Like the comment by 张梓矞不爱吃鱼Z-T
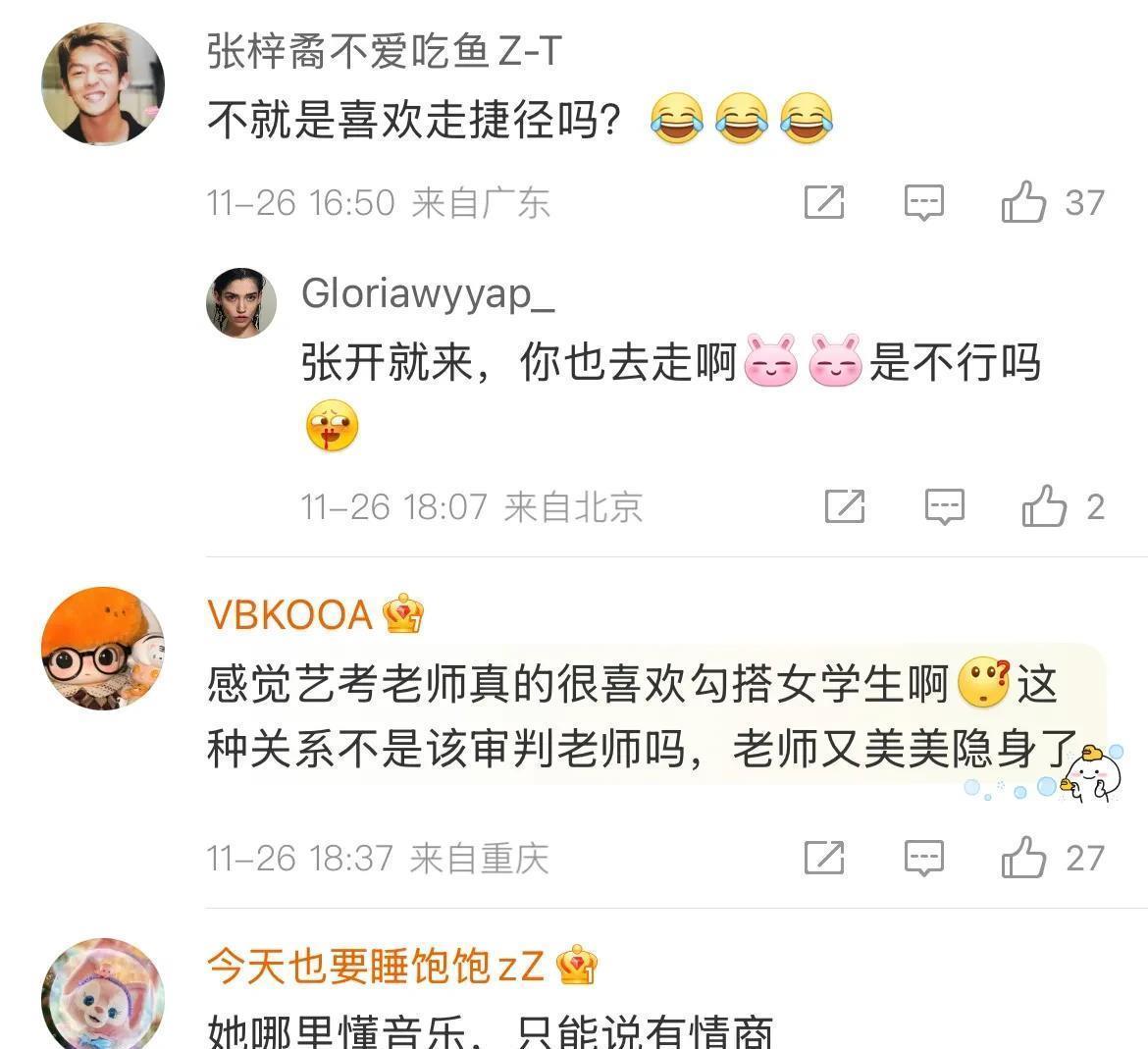The height and width of the screenshot is (1049, 1148). [1022, 202]
